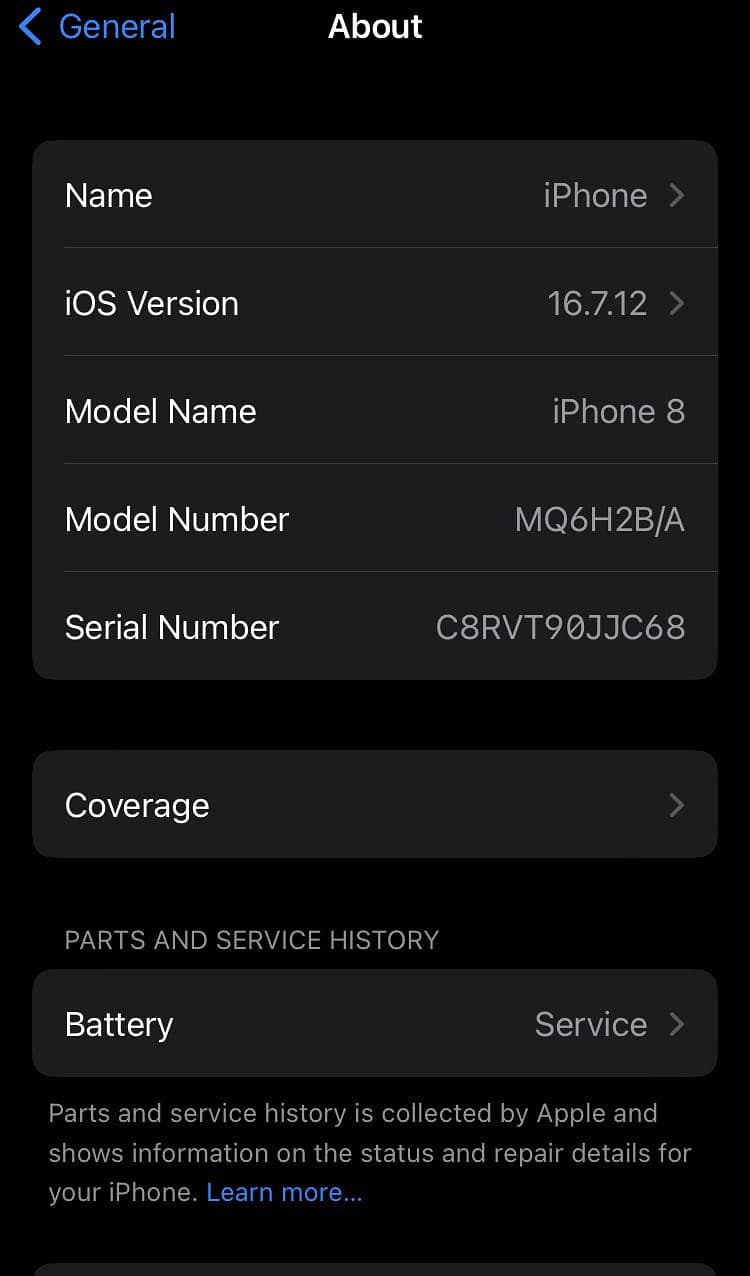The height and width of the screenshot is (1276, 750).
Task: Expand iOS Version 16.7.12 details
Action: pos(375,303)
